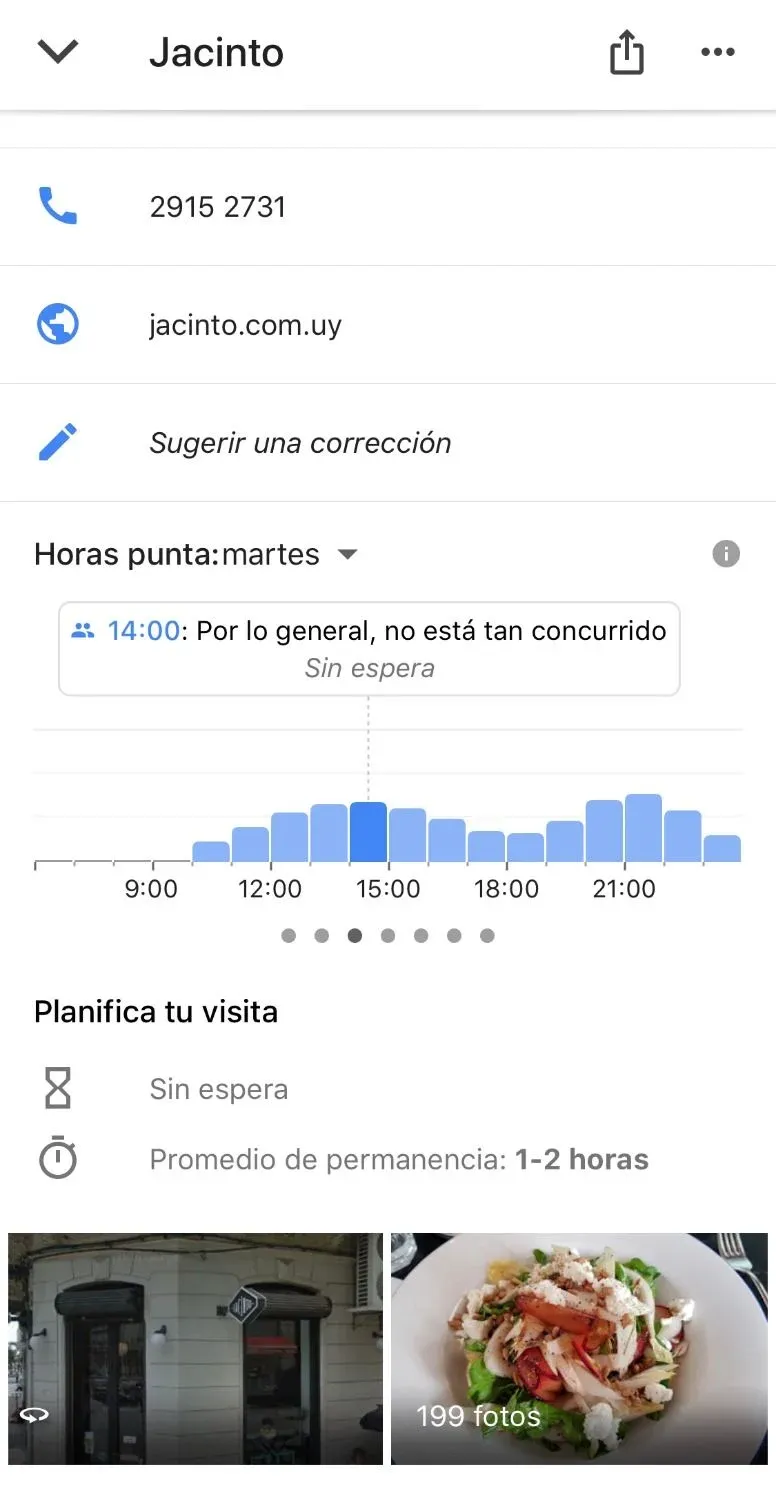Change the day from martes
This screenshot has width=776, height=1500.
pos(289,554)
